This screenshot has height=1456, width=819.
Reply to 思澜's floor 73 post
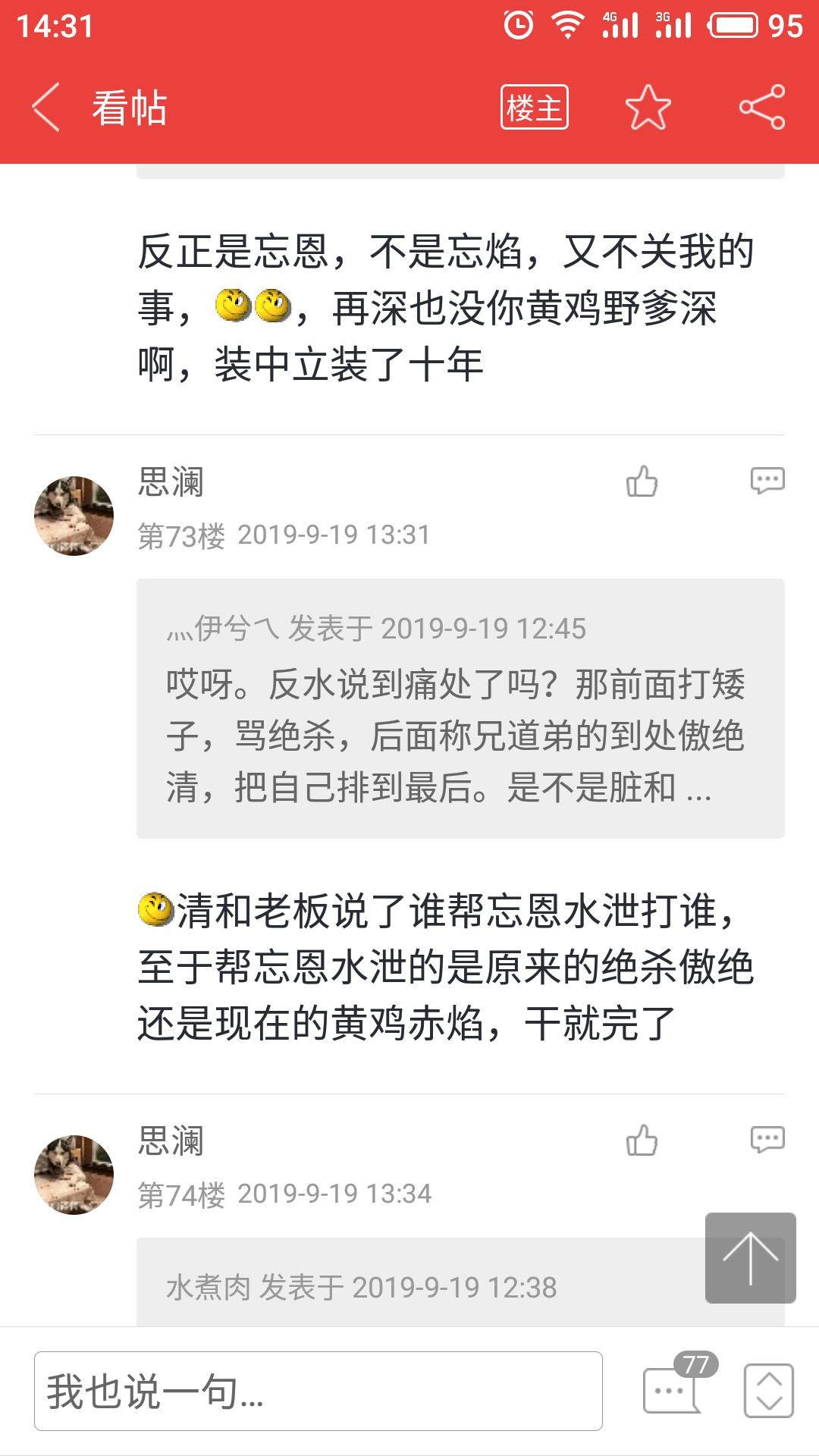767,481
